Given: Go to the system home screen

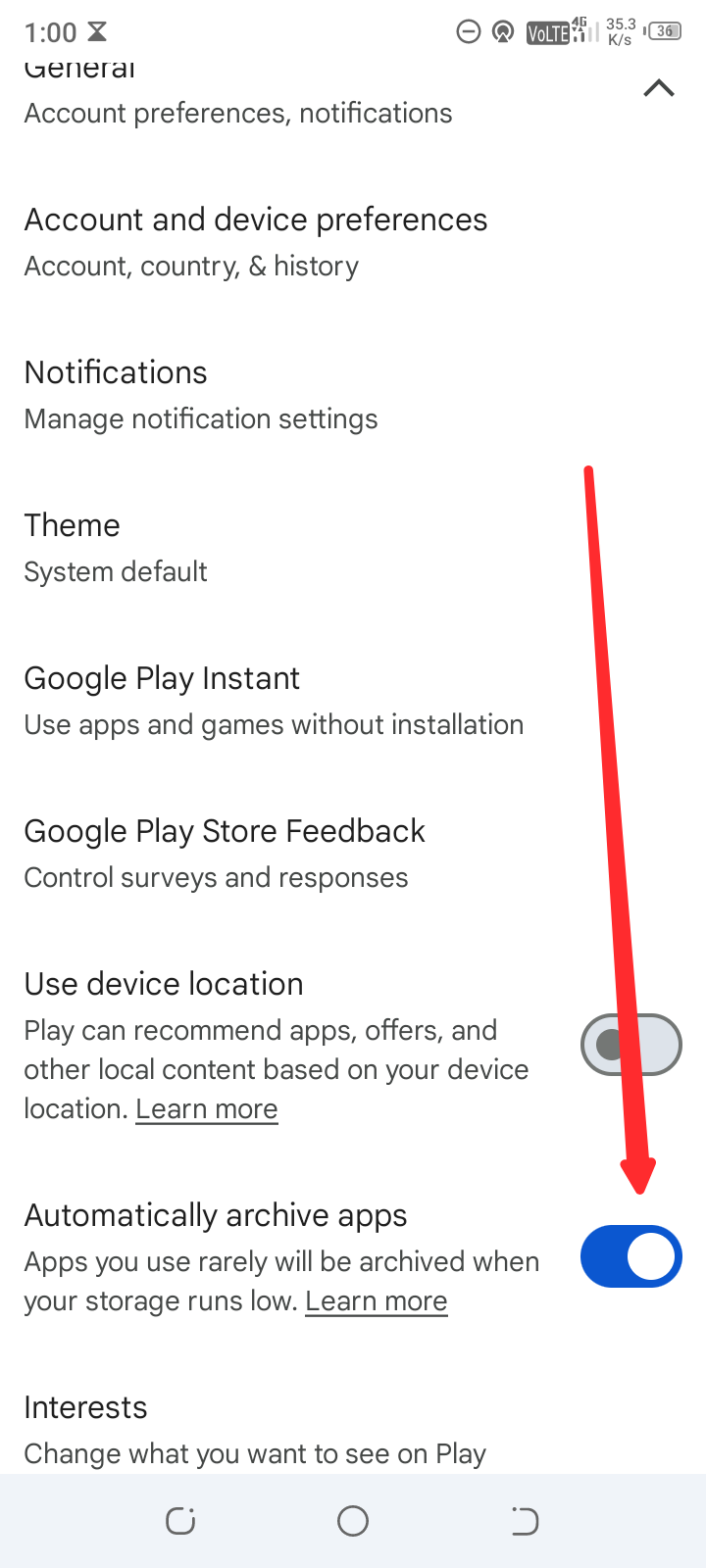Looking at the screenshot, I should click(x=353, y=1521).
